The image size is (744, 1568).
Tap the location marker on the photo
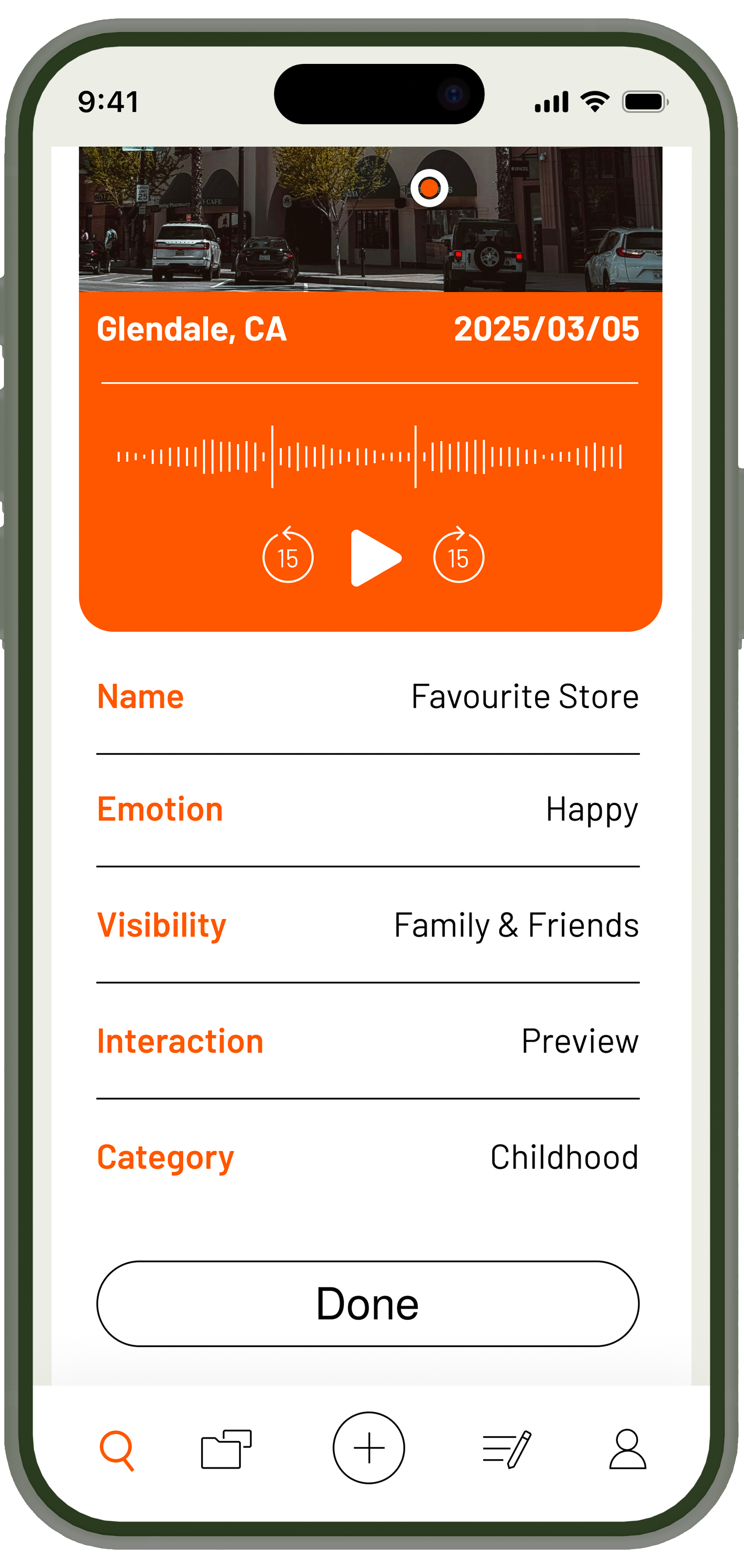429,188
